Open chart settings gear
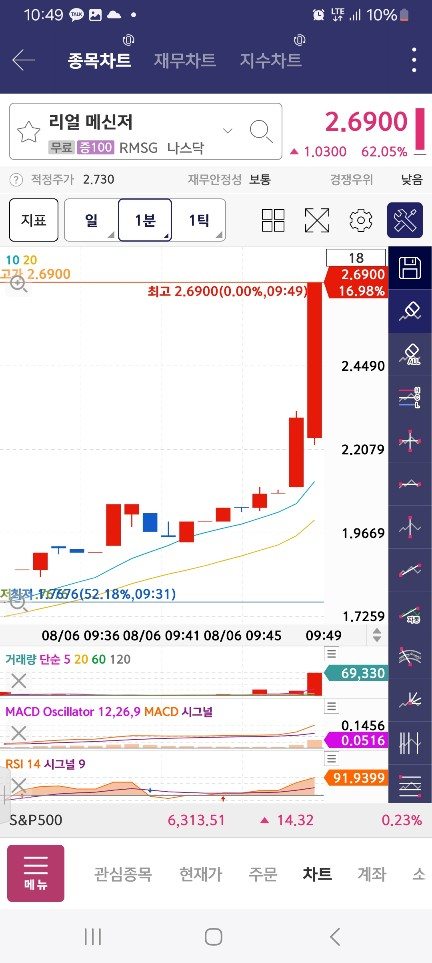Screen dimensions: 432x963 (361, 220)
